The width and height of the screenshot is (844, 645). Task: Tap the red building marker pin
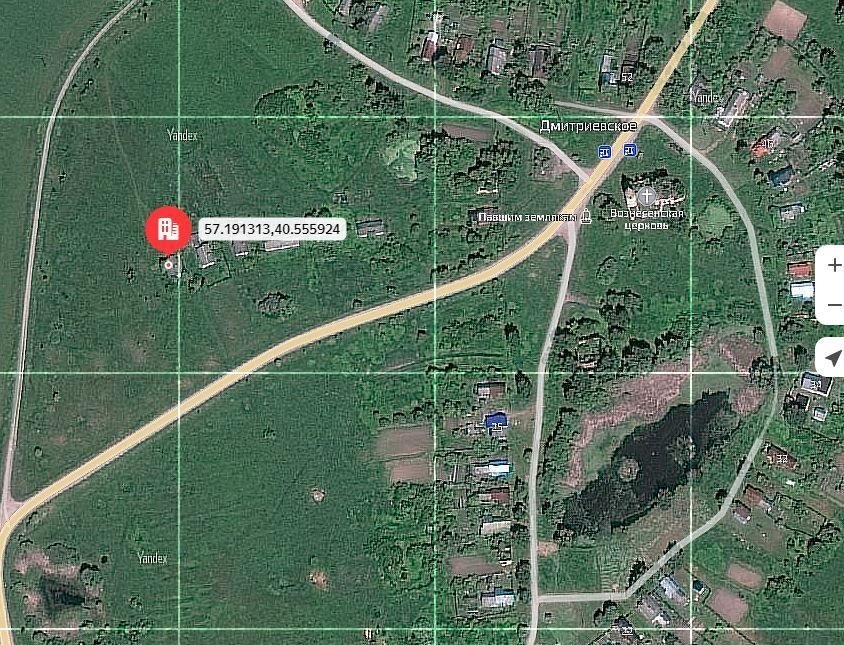pyautogui.click(x=168, y=229)
